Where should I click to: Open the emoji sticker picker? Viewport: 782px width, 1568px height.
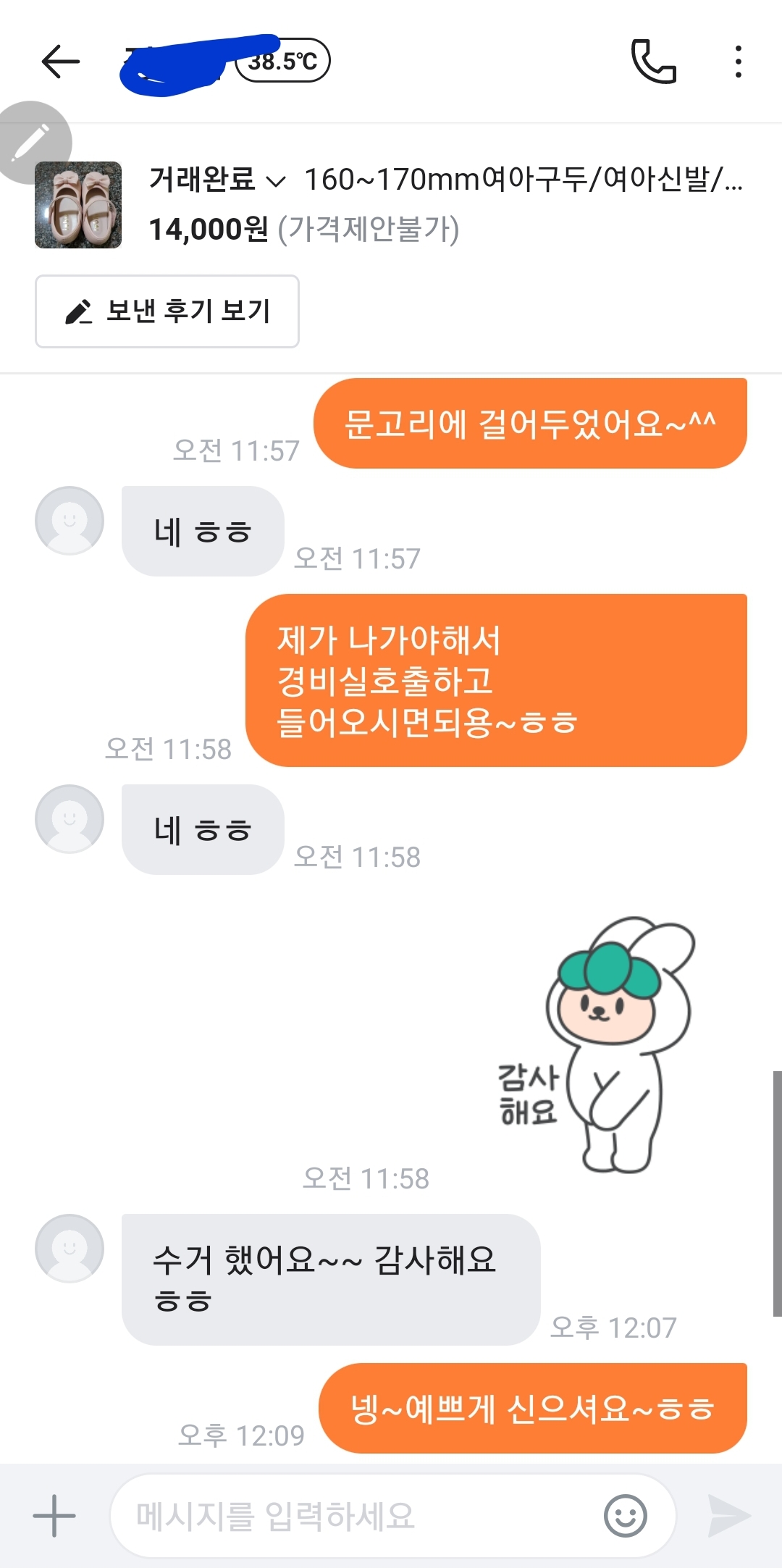(x=625, y=1515)
